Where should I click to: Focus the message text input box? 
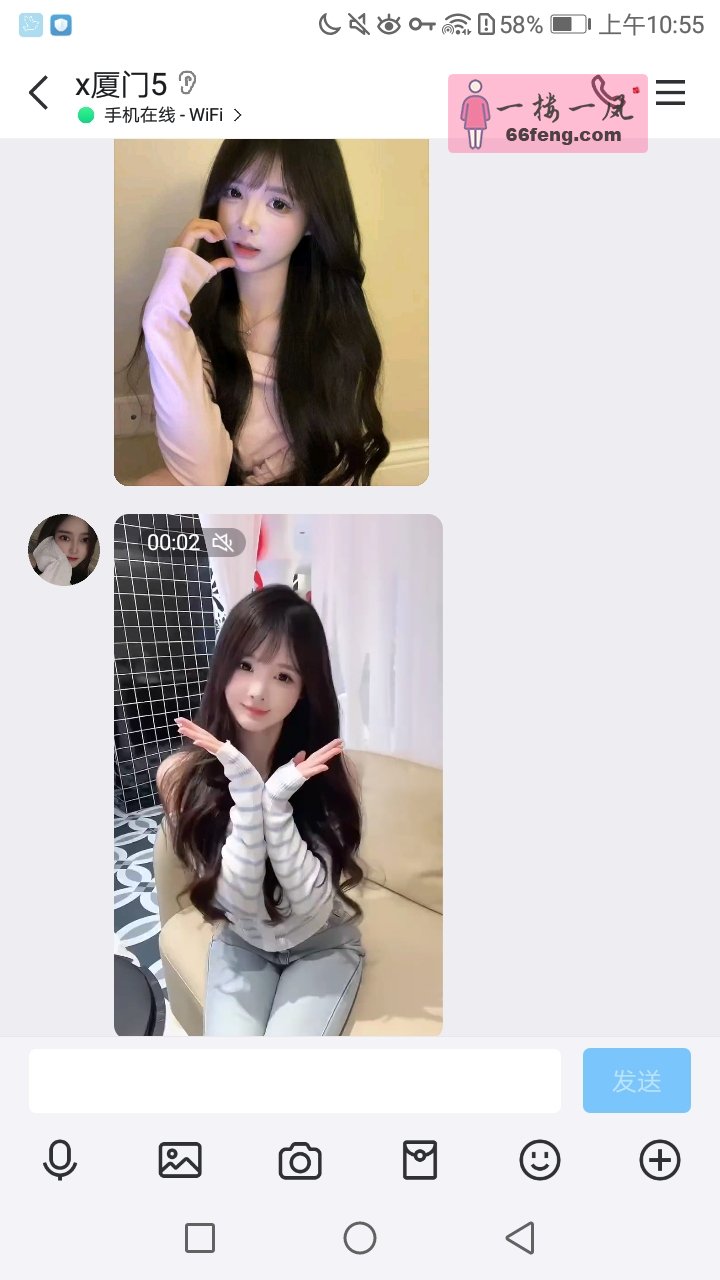[294, 1081]
